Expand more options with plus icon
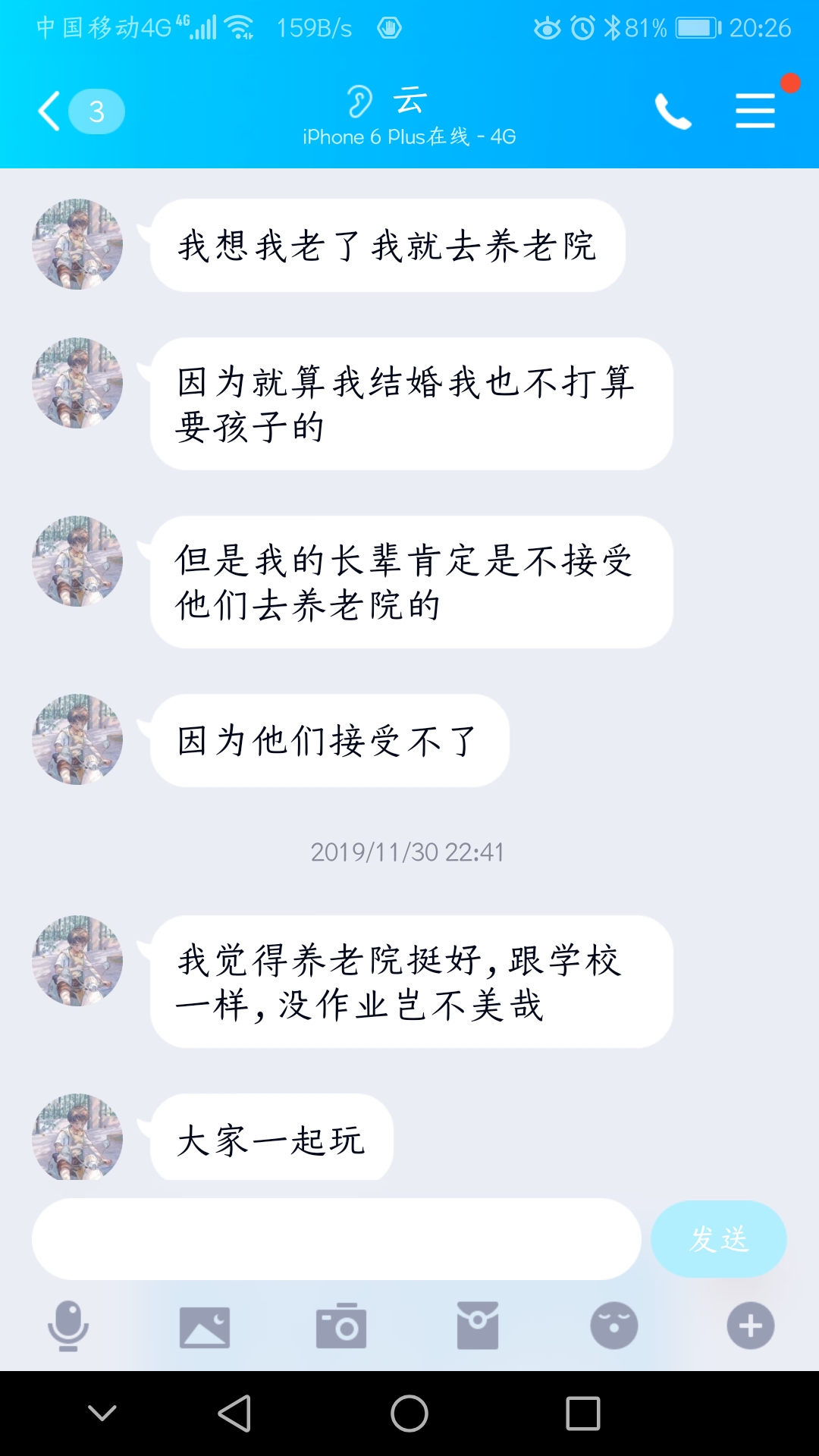 click(x=751, y=1326)
